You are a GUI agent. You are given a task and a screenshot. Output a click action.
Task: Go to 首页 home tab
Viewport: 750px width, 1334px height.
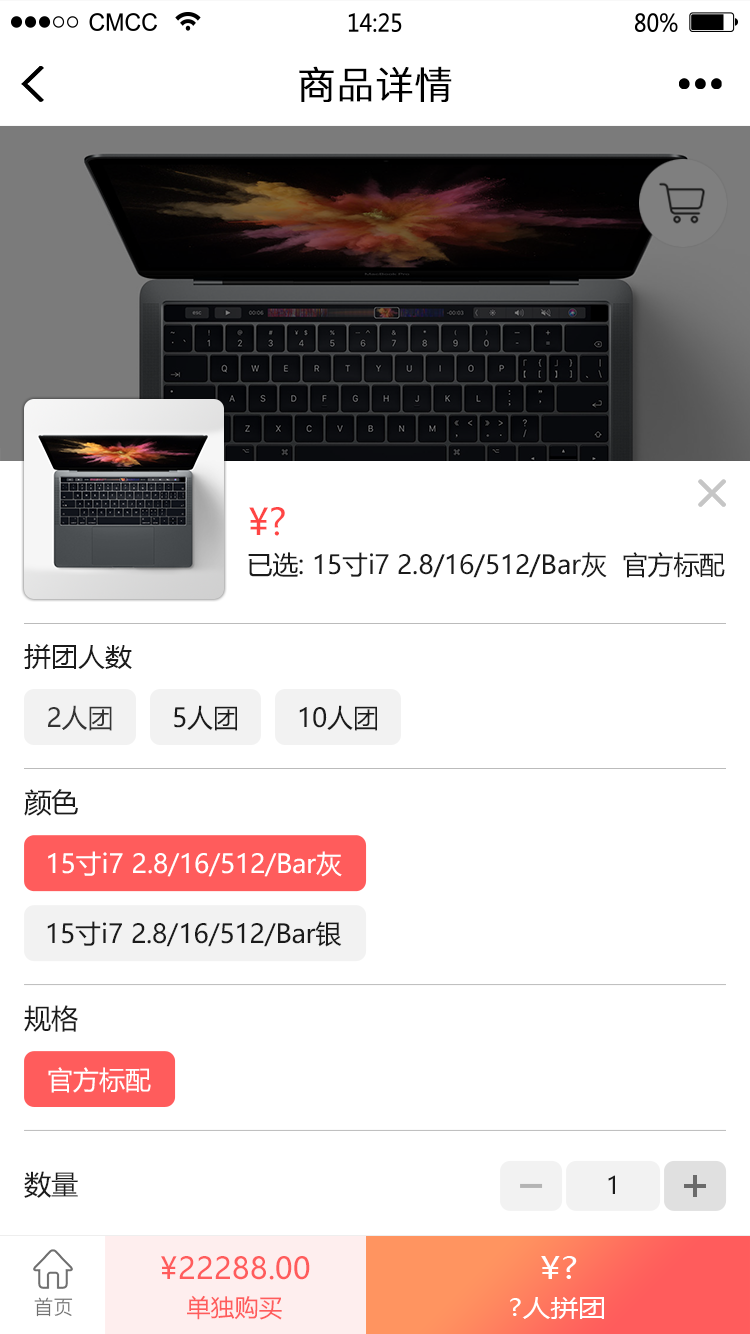pos(53,1284)
